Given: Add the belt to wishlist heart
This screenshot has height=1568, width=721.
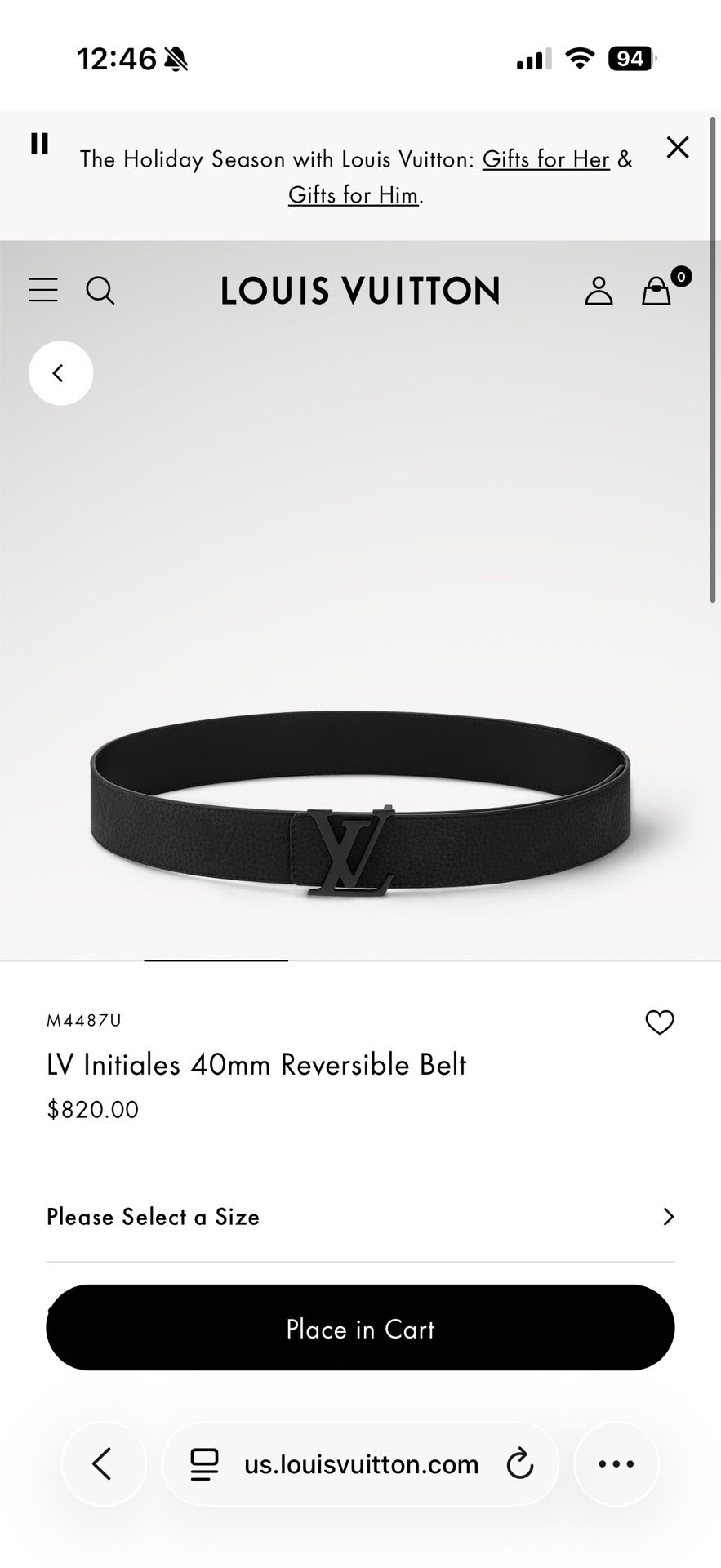Looking at the screenshot, I should [x=660, y=1022].
